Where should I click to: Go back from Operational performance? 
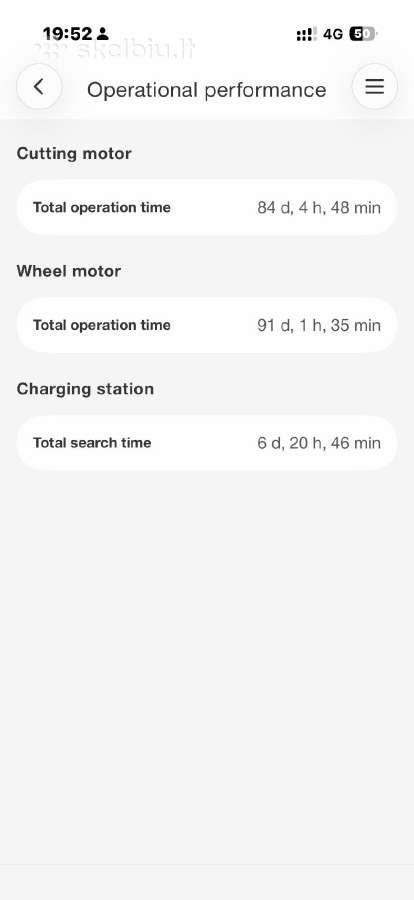(x=39, y=87)
